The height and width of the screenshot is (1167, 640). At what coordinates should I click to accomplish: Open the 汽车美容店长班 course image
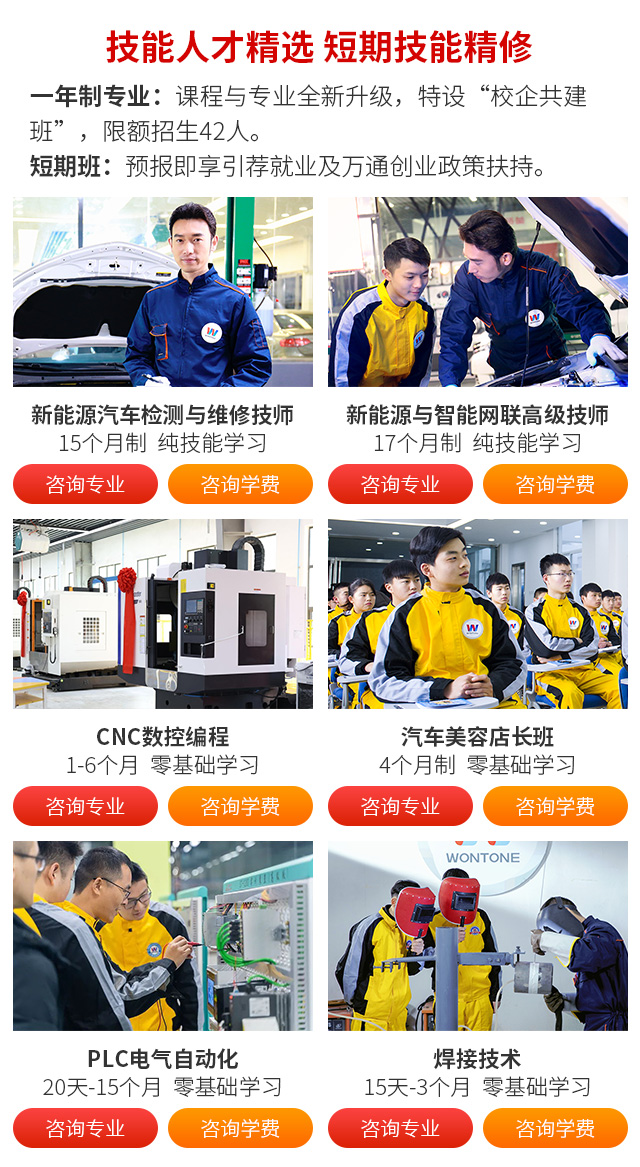click(477, 613)
